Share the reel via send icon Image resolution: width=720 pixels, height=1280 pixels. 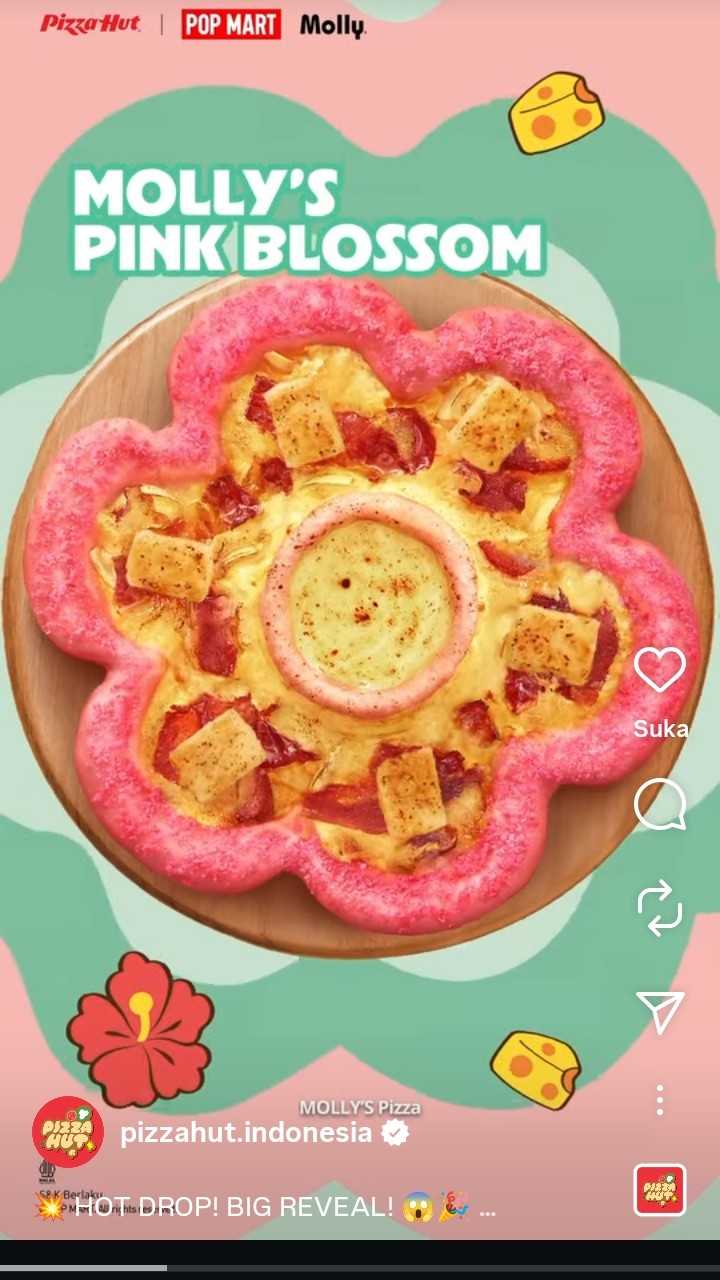tap(660, 1011)
